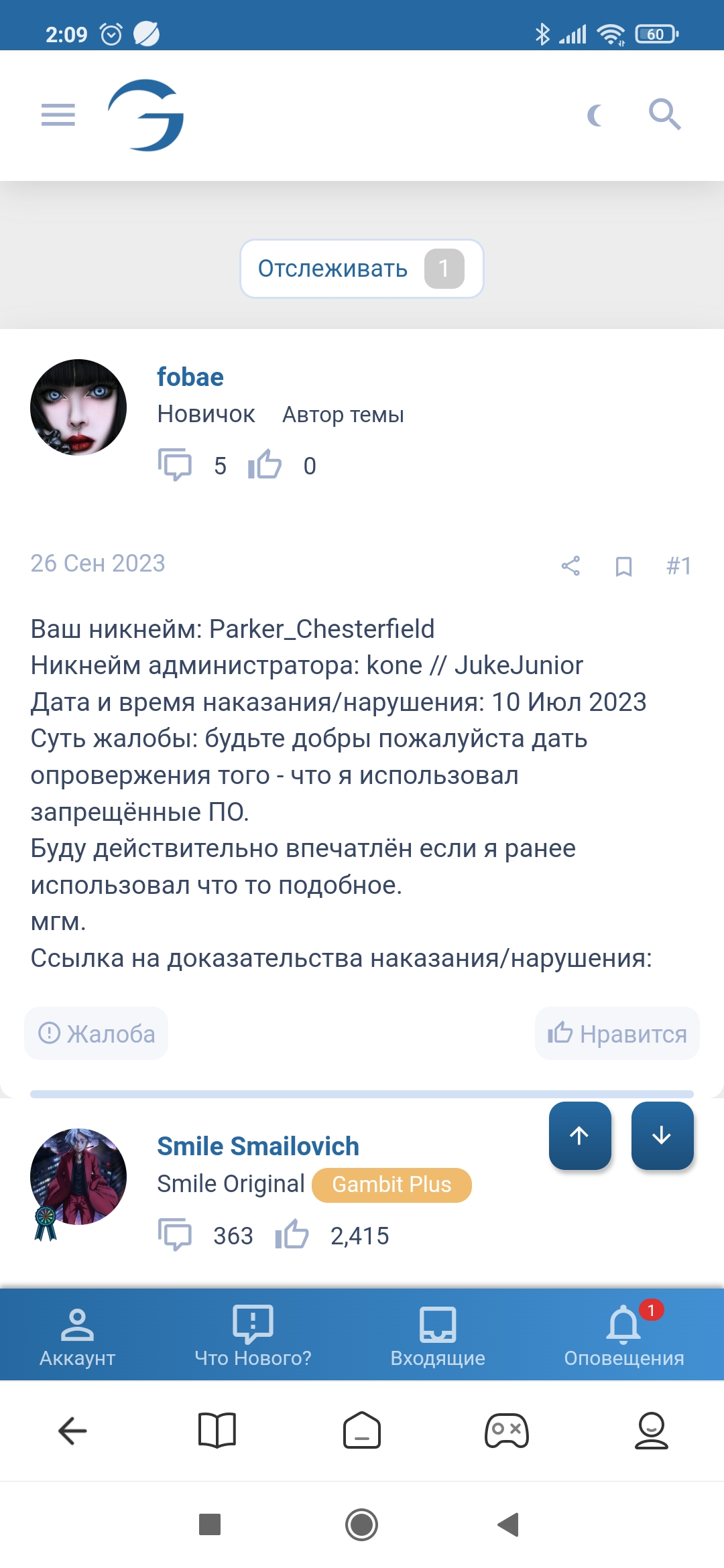Open the #1 post permalink
This screenshot has height=1568, width=724.
678,566
